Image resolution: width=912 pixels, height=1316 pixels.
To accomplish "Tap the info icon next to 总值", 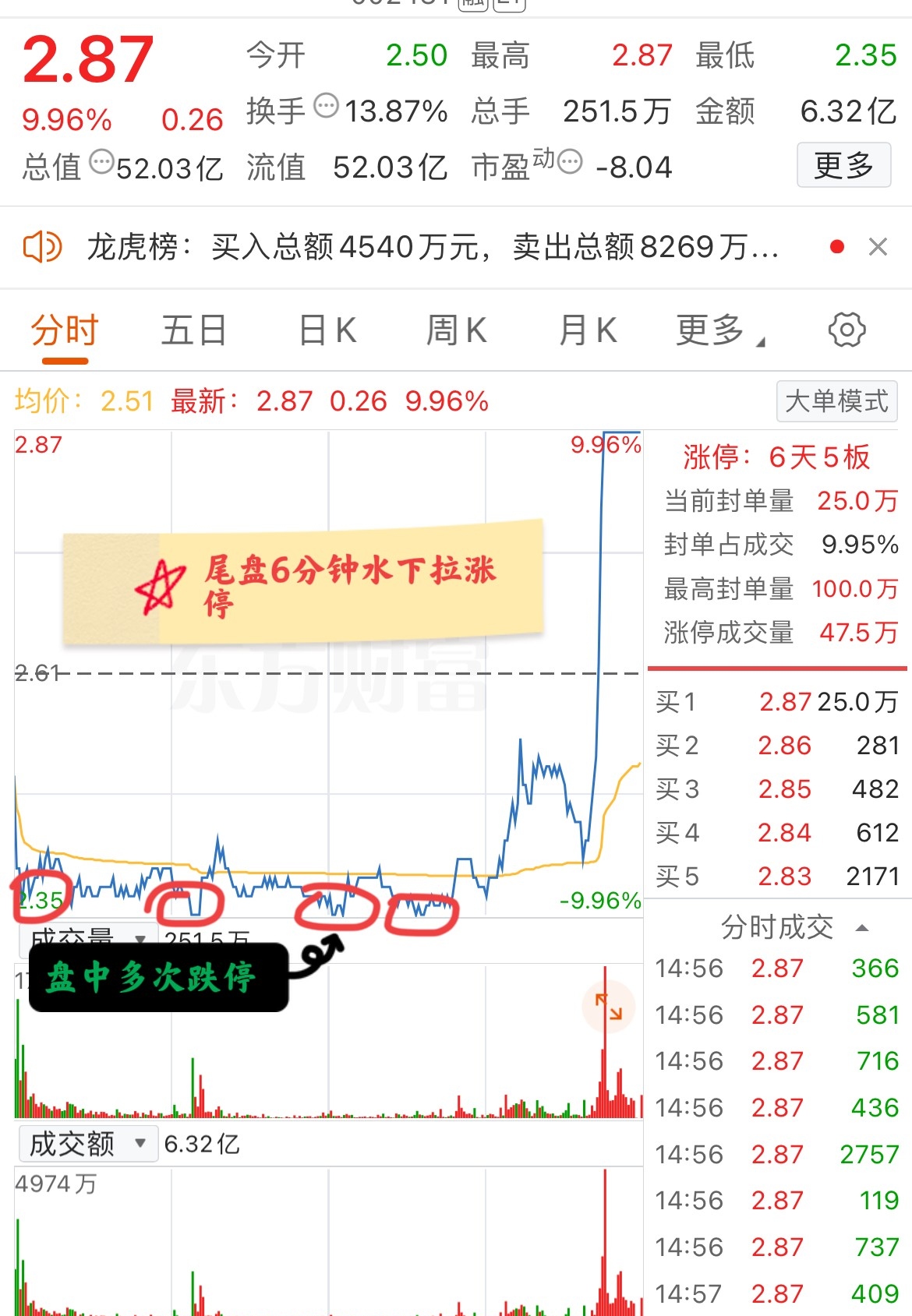I will pos(101,162).
